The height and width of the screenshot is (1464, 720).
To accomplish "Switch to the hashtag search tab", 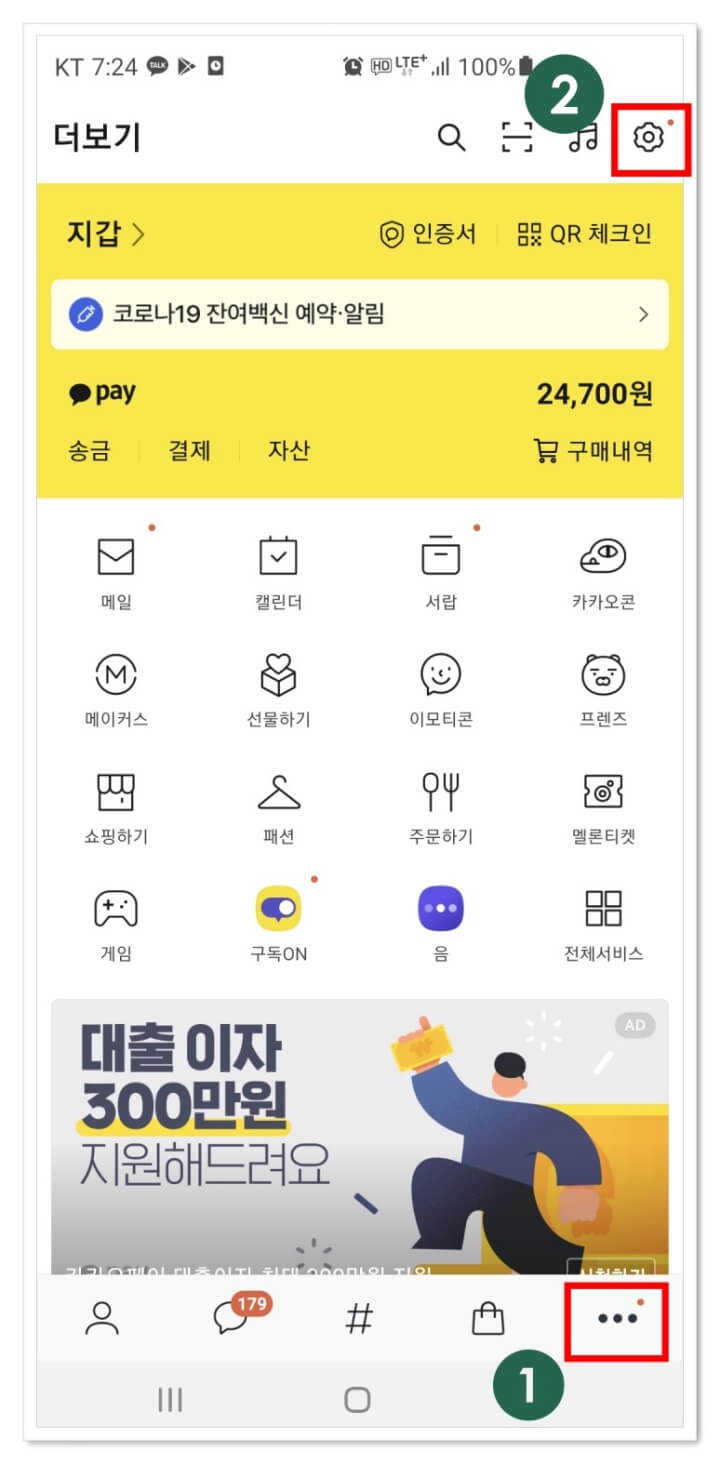I will click(x=360, y=1318).
